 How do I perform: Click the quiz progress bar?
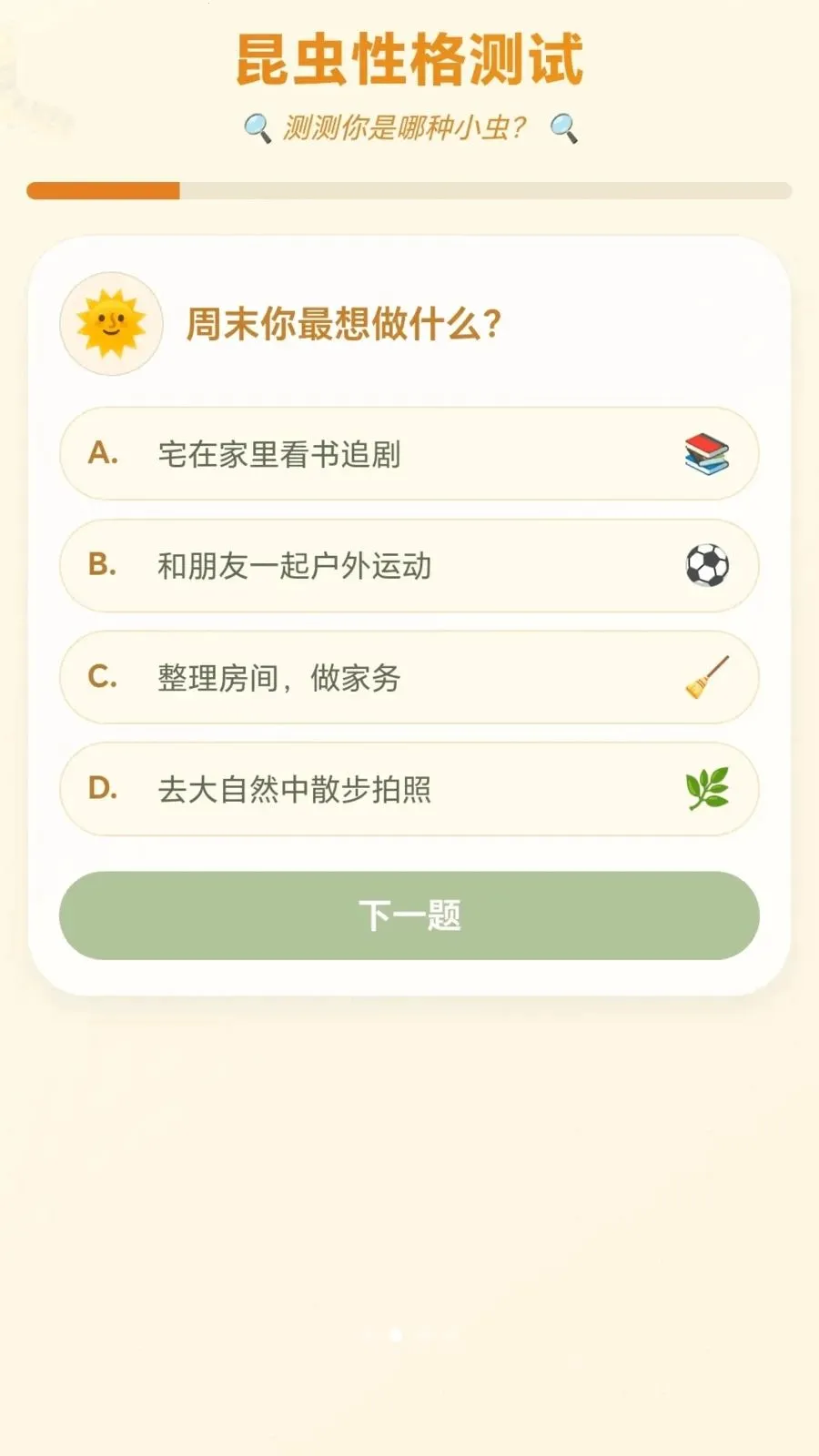tap(409, 190)
